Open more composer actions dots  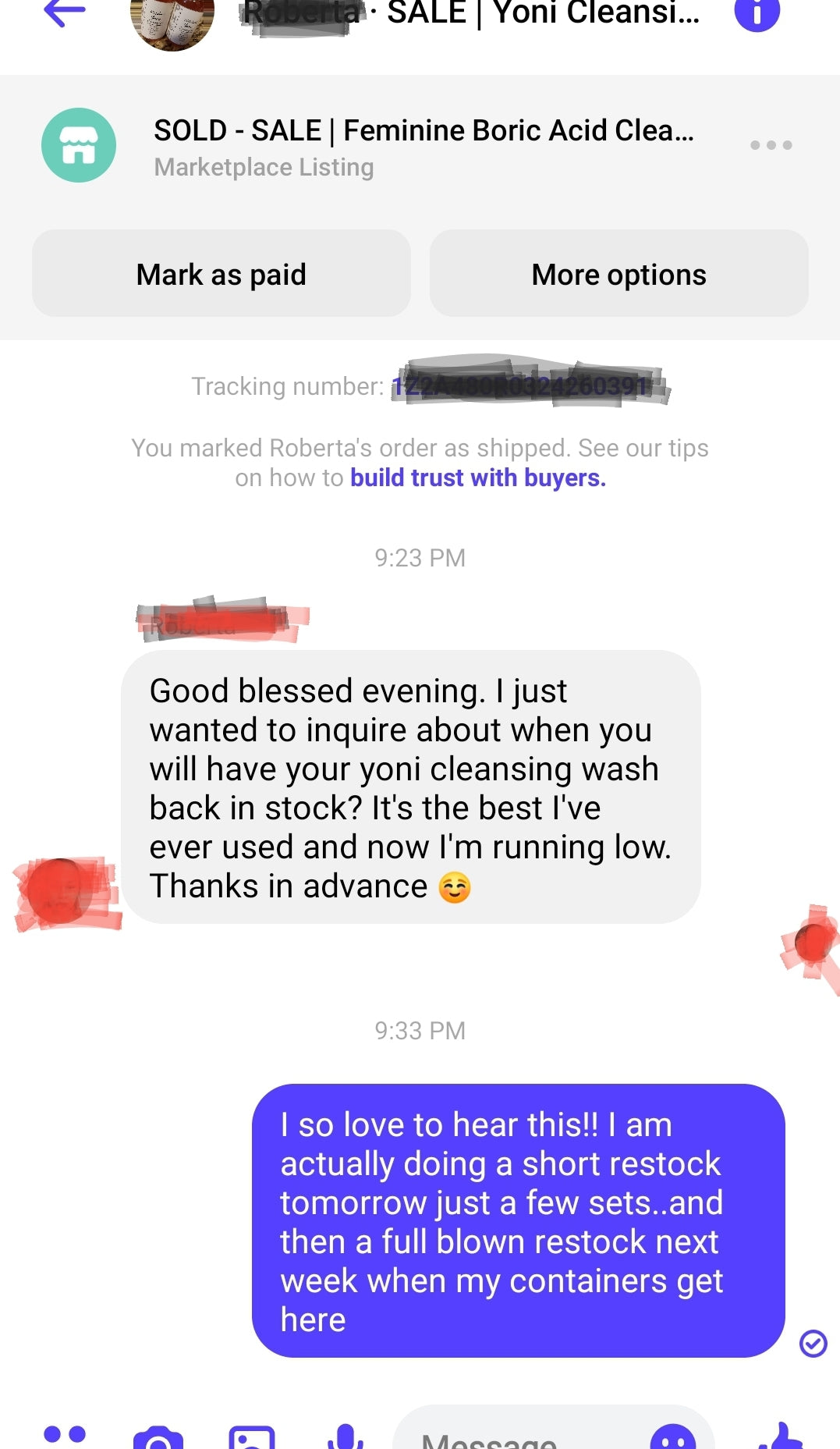65,1435
